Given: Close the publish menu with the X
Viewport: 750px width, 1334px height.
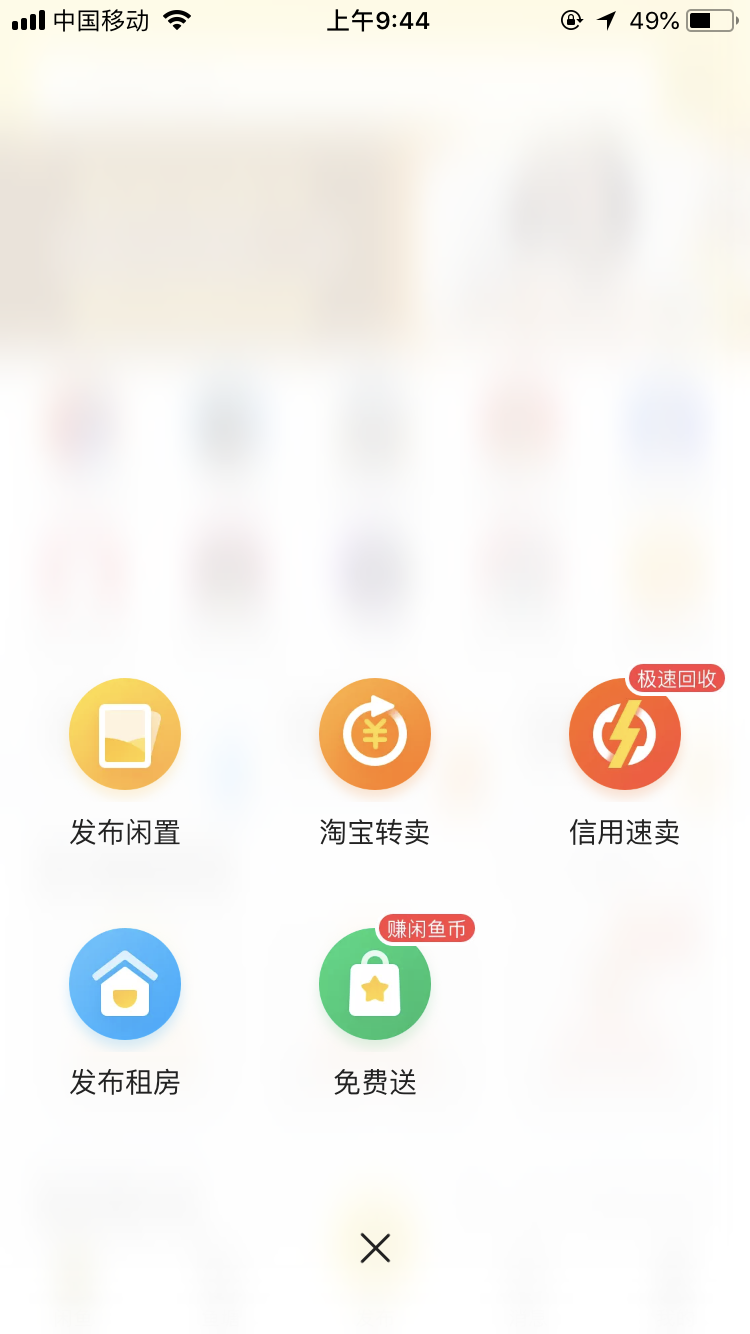Looking at the screenshot, I should coord(375,1248).
